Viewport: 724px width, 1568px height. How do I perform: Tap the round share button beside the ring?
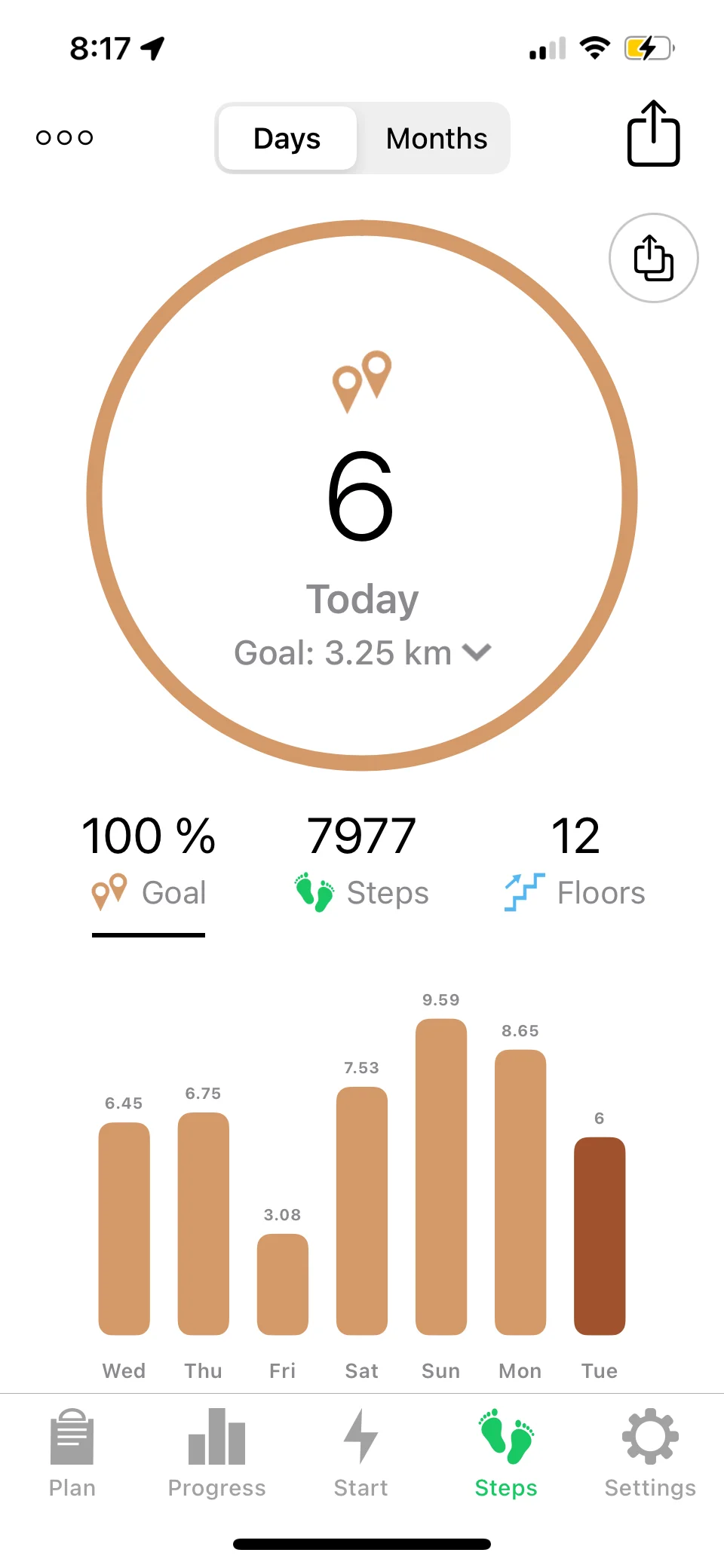(x=653, y=258)
